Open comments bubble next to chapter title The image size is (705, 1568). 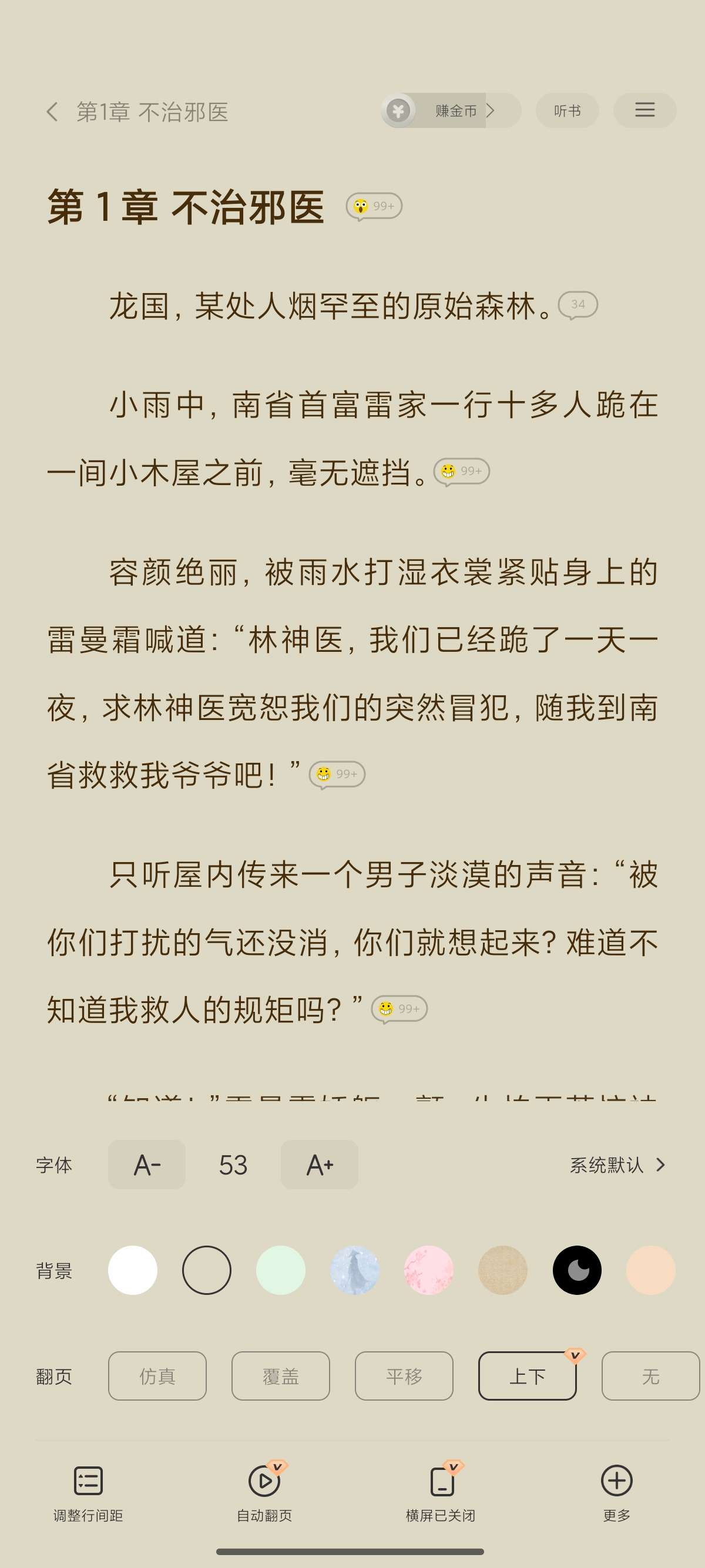point(374,206)
